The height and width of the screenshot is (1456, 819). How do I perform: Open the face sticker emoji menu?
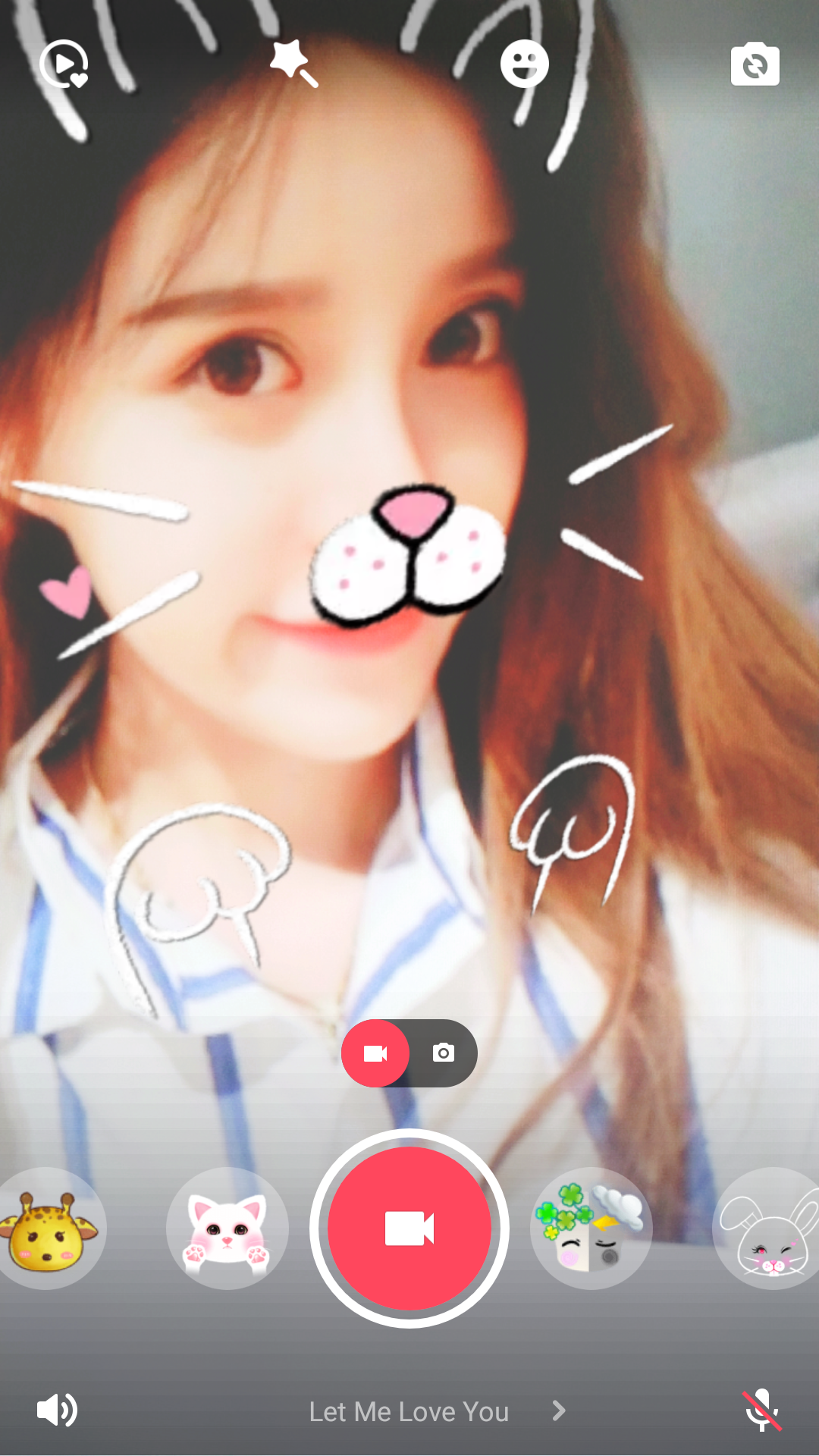524,64
